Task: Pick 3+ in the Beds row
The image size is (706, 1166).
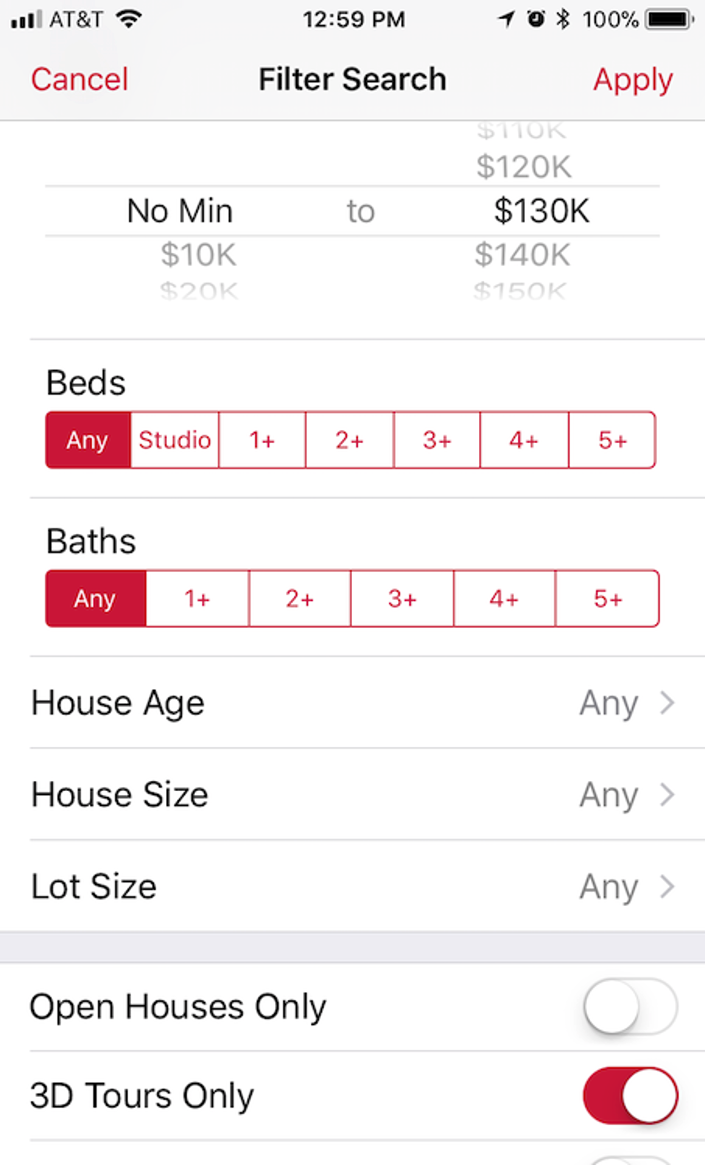Action: 437,440
